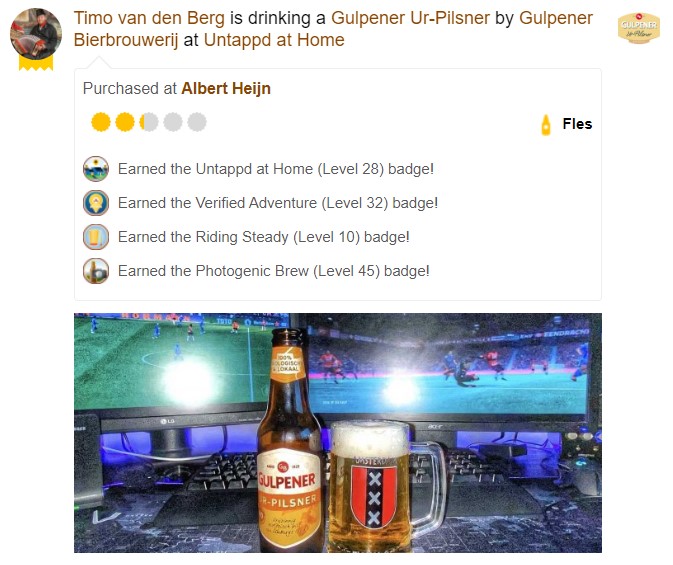
Task: Open the Gulpener Bierbrouwerij brewery link
Action: 126,40
